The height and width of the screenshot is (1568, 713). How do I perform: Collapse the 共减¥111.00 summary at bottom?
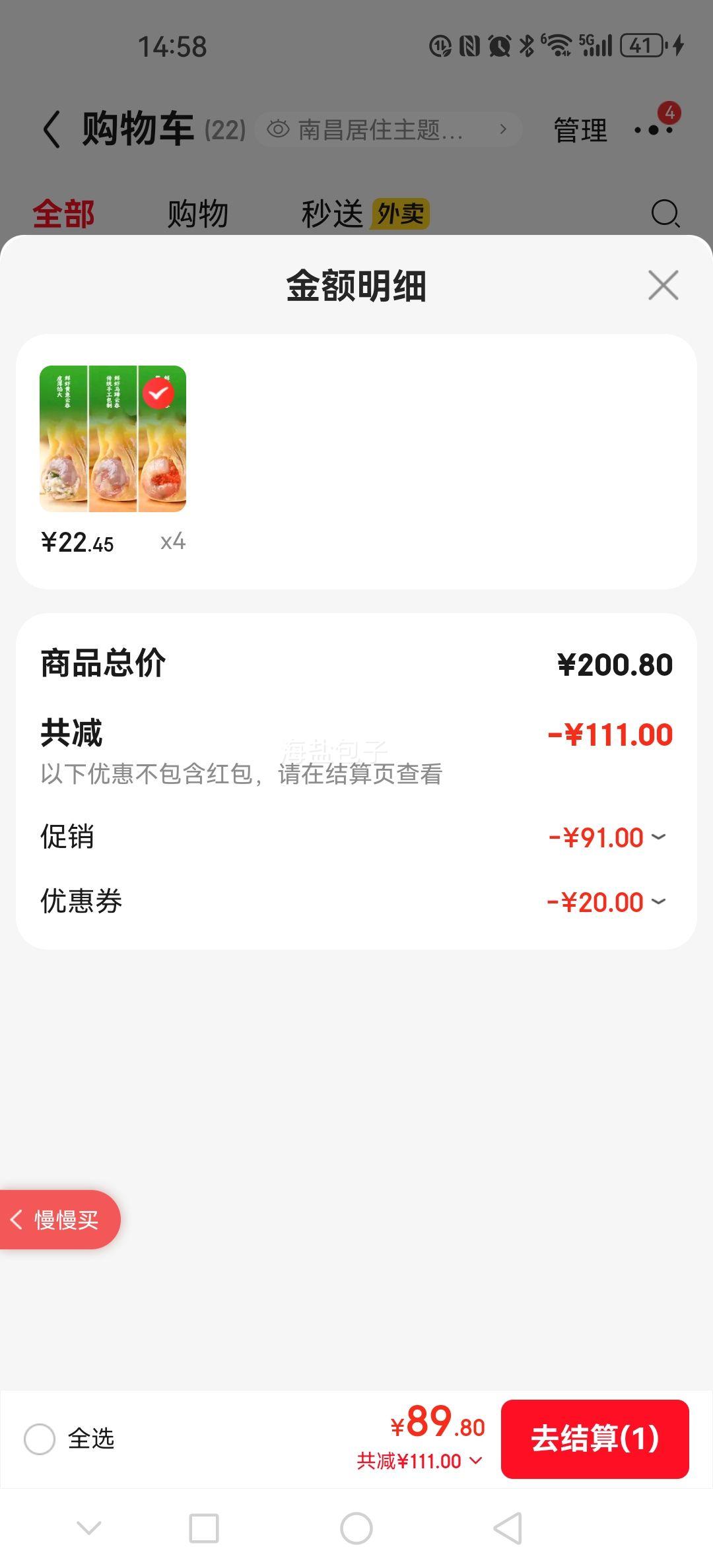pyautogui.click(x=420, y=1461)
